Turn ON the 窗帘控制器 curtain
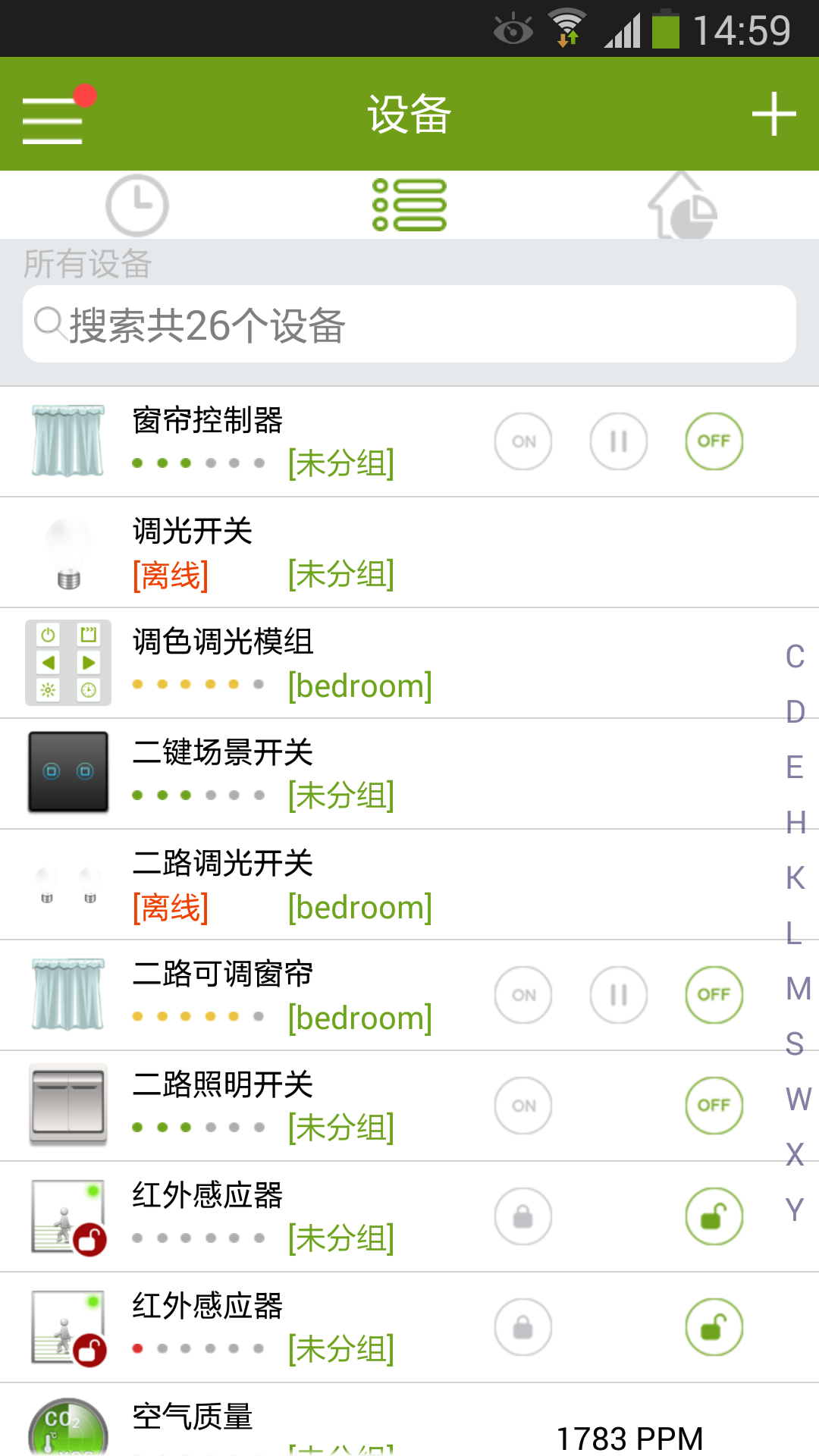 tap(523, 441)
